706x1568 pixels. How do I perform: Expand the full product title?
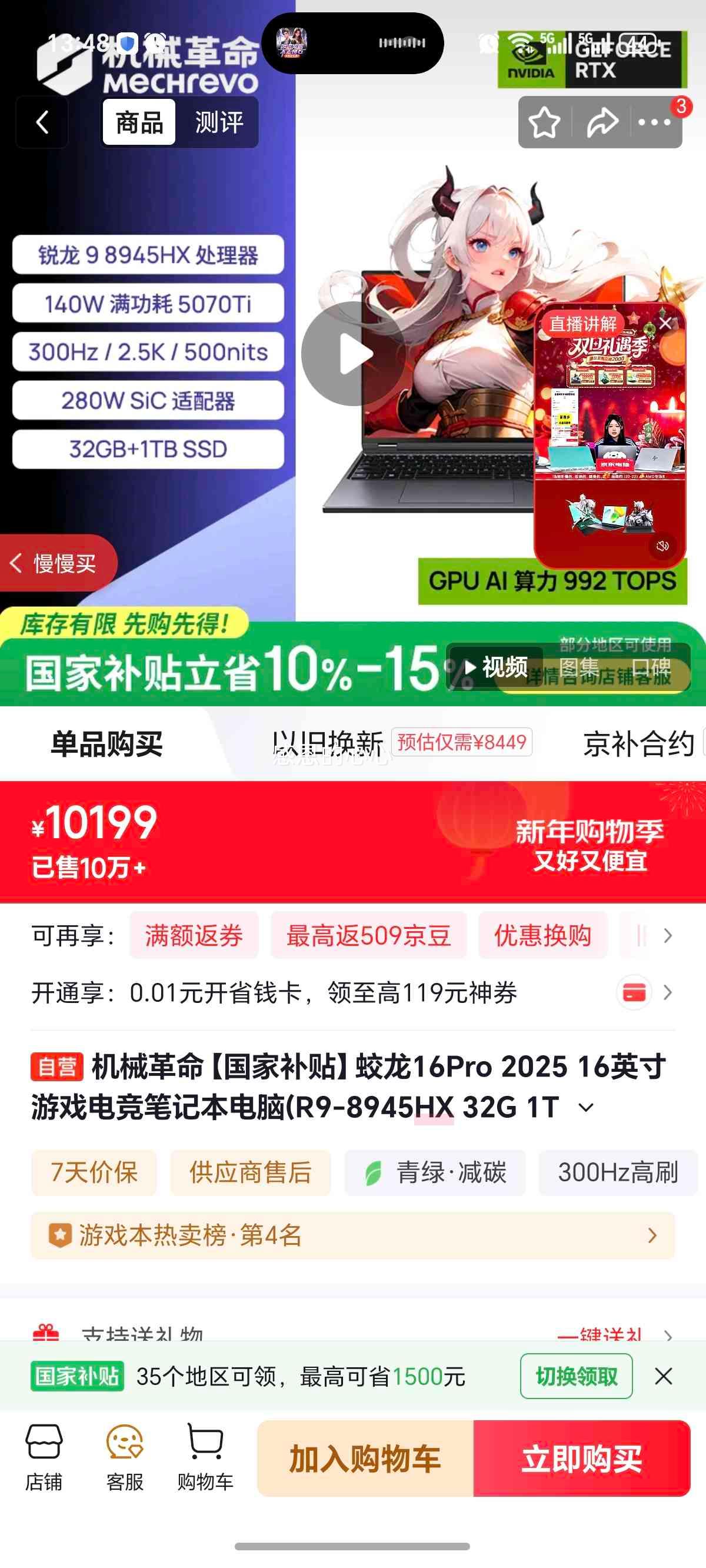tap(585, 1109)
